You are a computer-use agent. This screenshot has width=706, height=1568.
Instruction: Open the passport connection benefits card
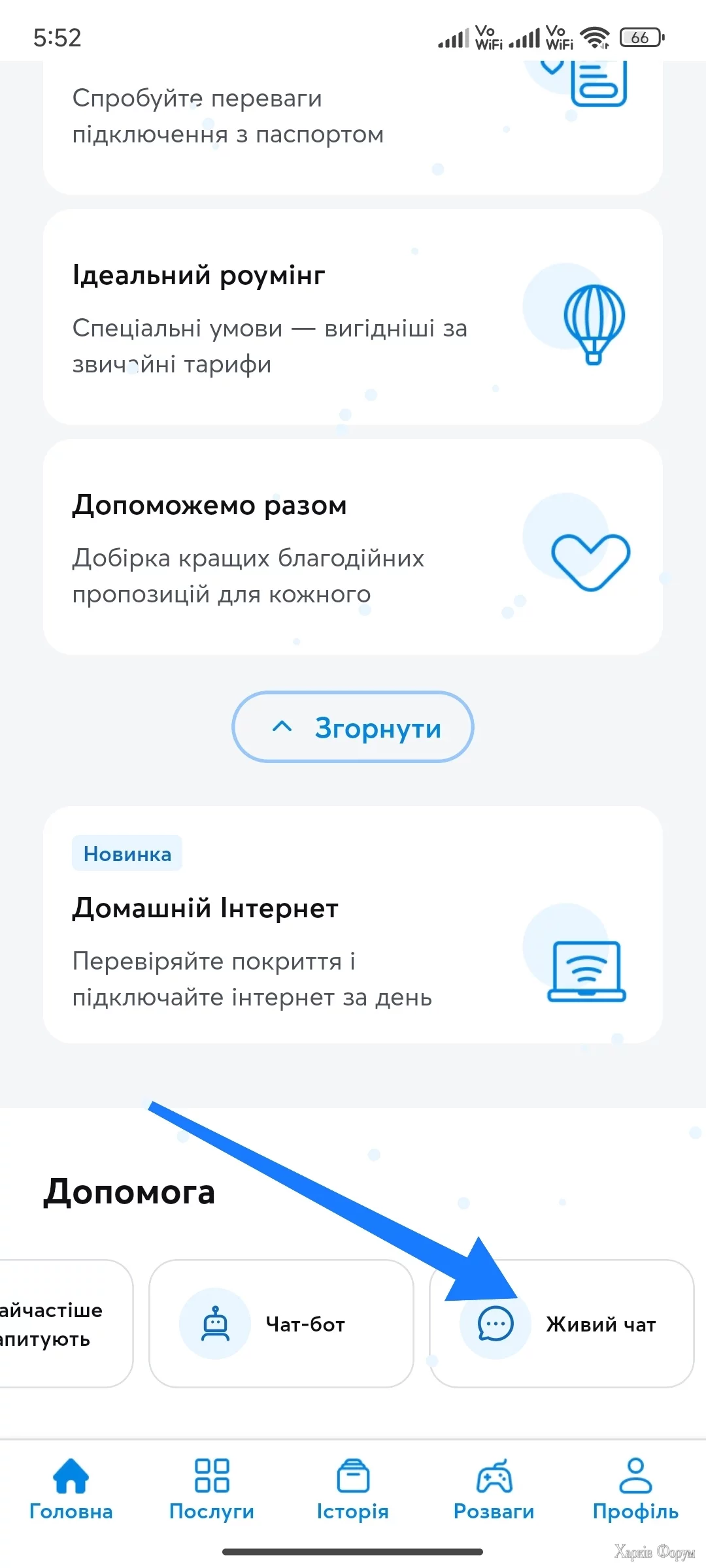[353, 124]
